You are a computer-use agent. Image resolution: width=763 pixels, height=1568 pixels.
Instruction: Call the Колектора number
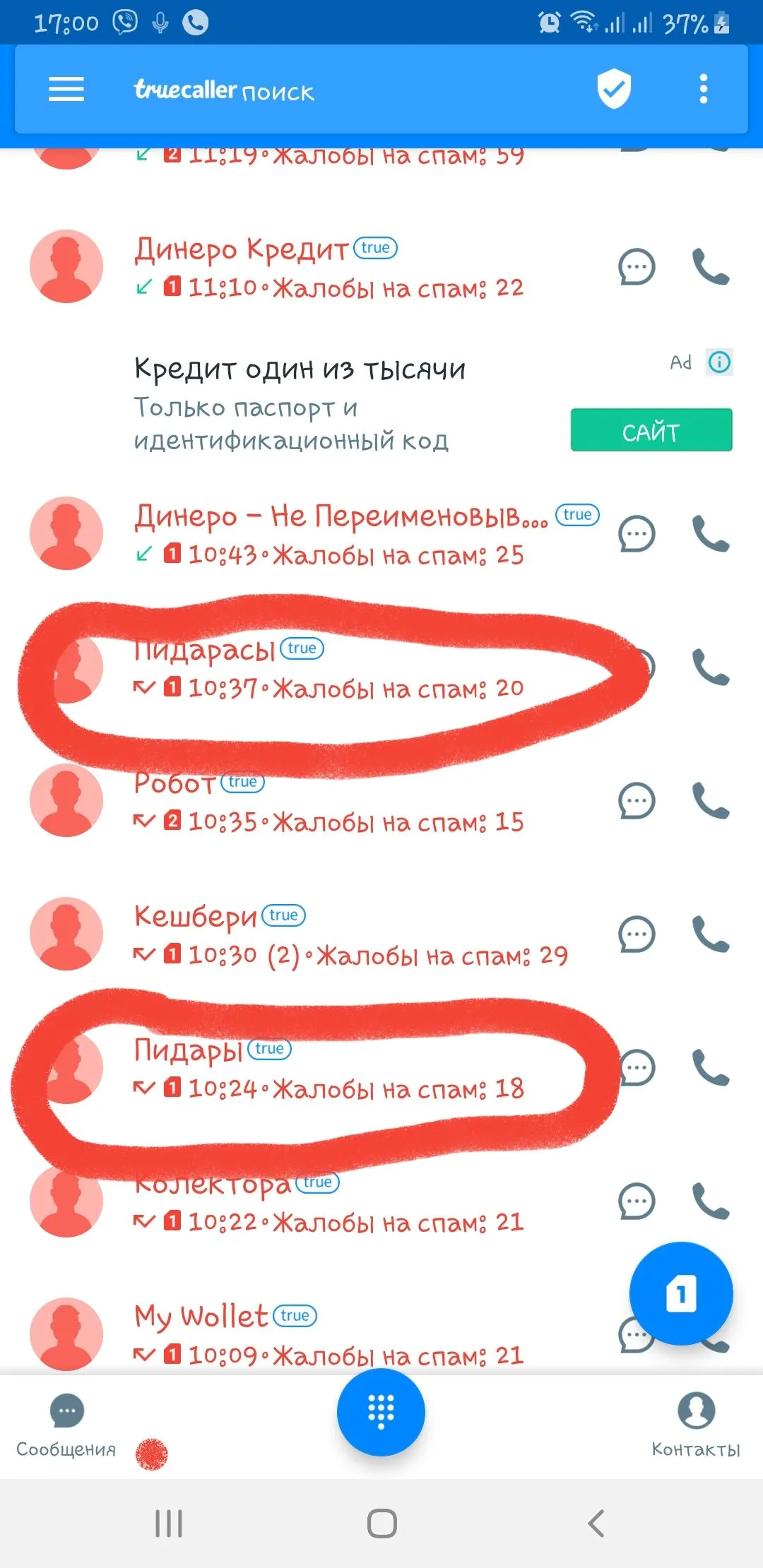click(710, 1201)
